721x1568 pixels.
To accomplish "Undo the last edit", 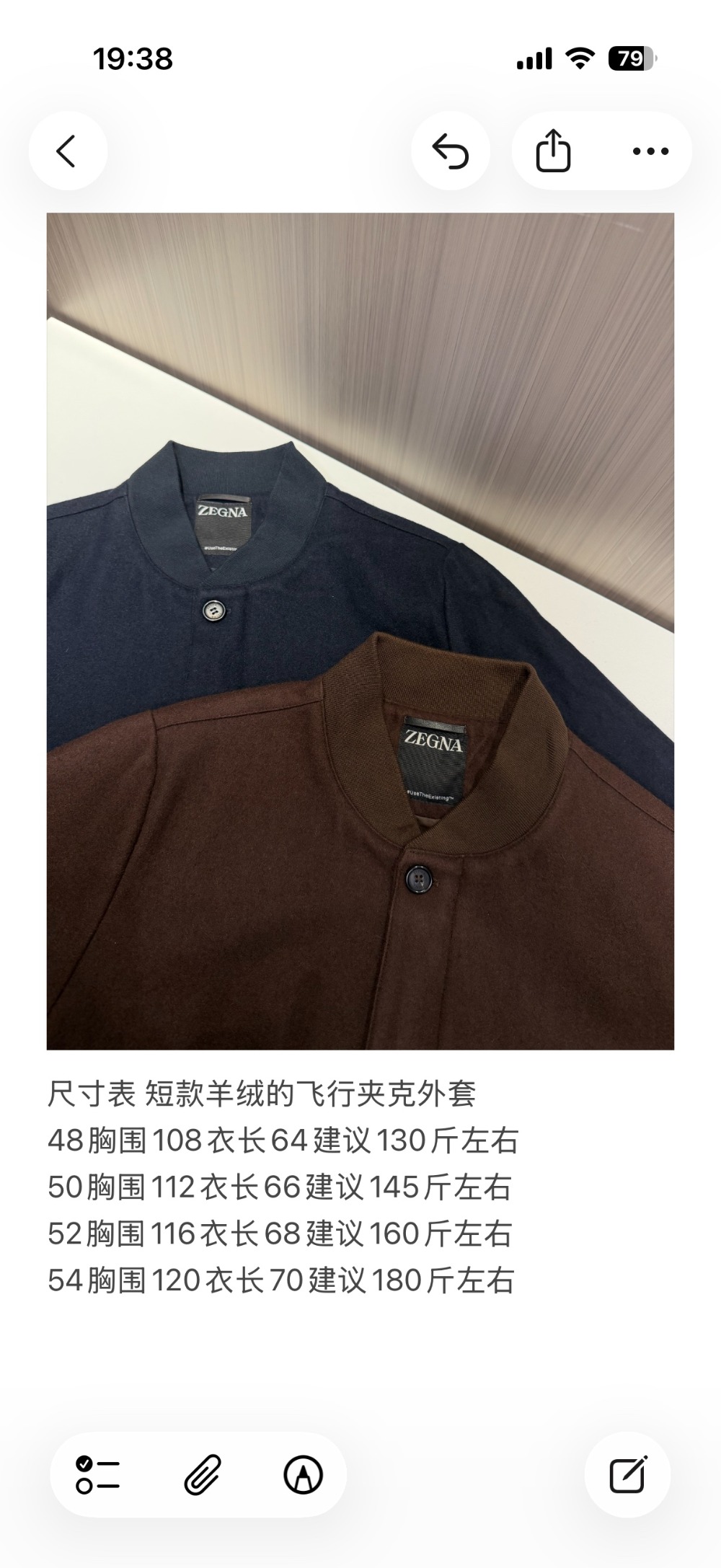I will pos(451,151).
